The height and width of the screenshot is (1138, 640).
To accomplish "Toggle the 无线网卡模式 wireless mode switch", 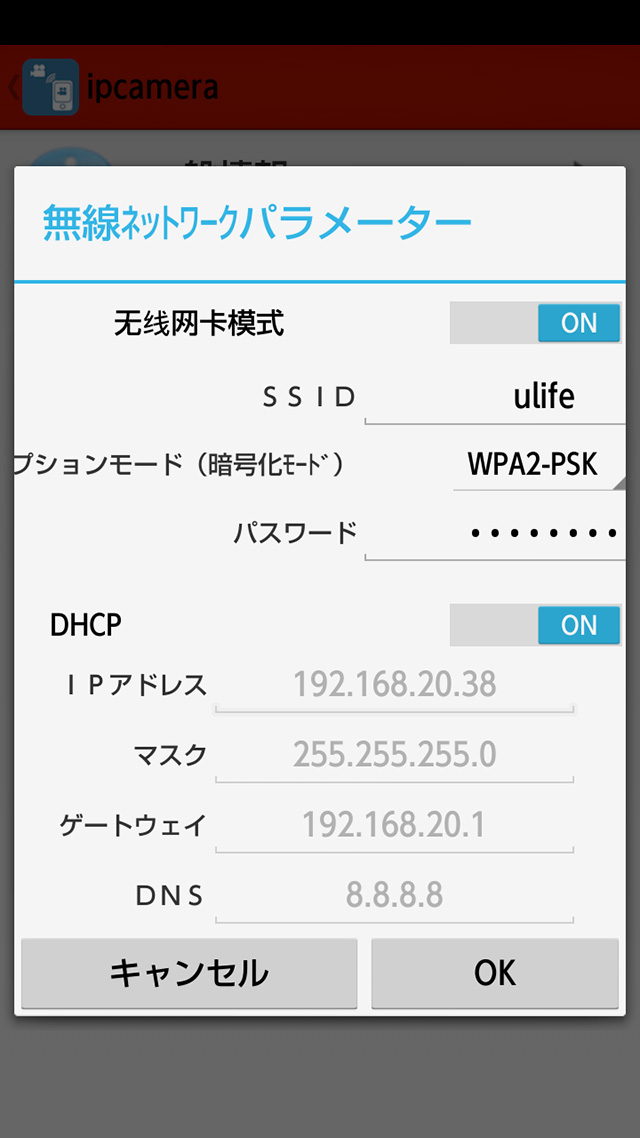I will (535, 323).
